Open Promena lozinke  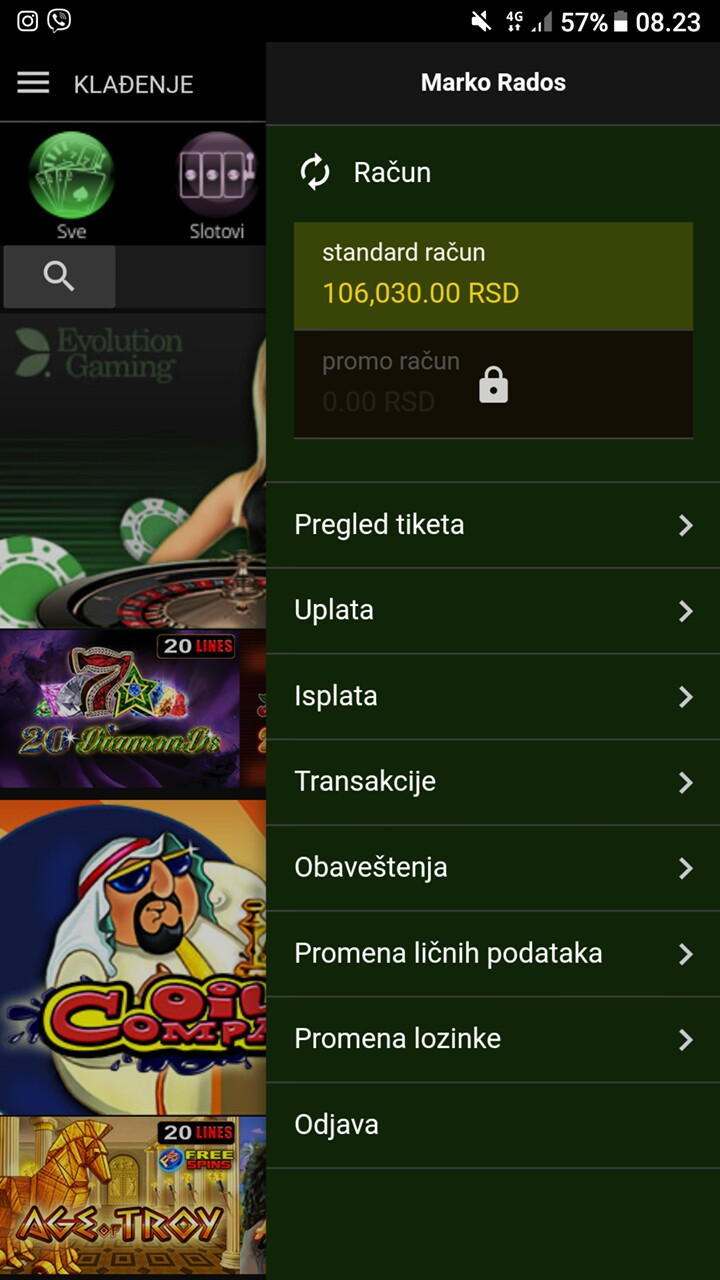point(493,1039)
